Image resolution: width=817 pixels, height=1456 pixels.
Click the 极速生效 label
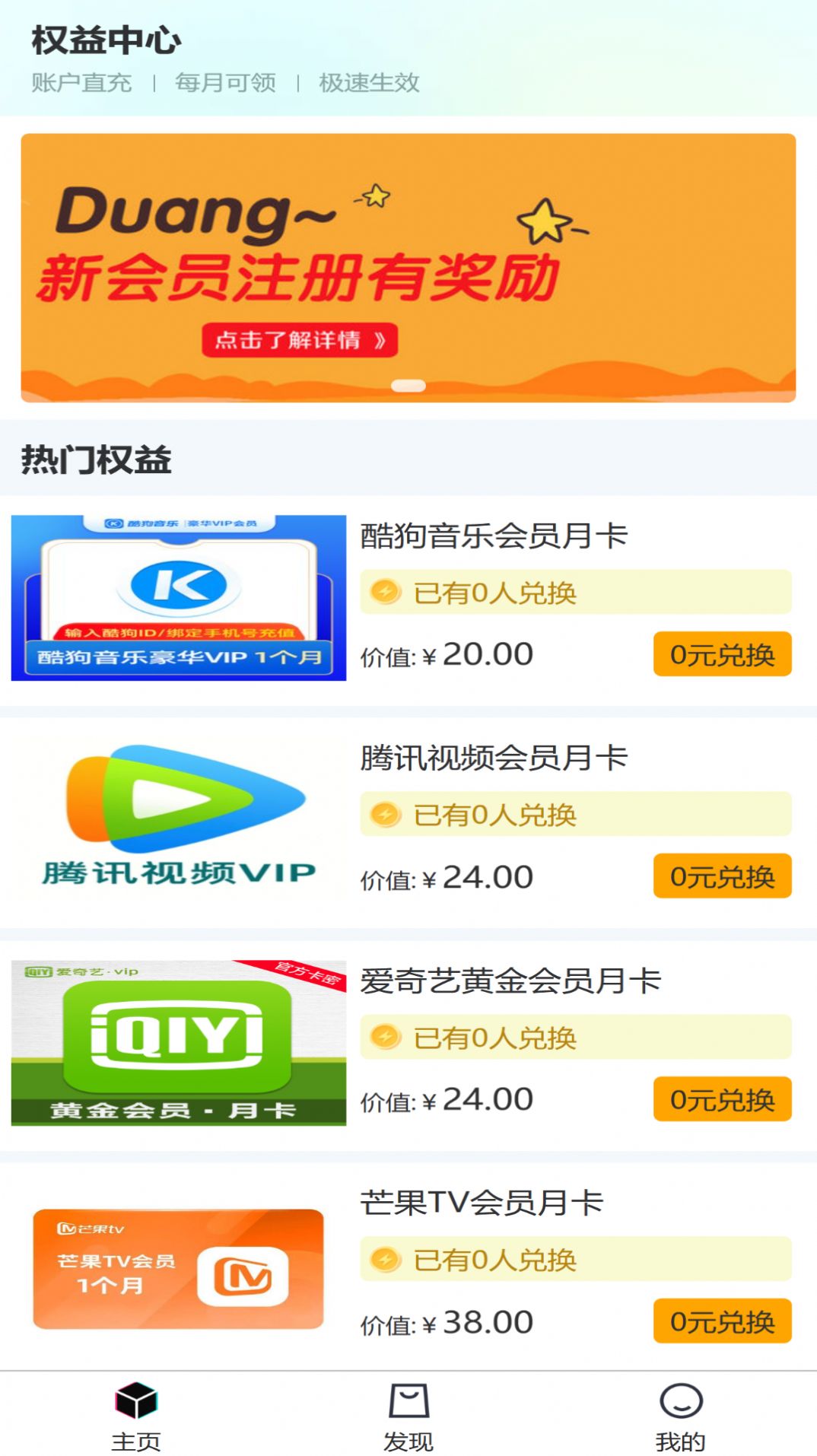(368, 84)
